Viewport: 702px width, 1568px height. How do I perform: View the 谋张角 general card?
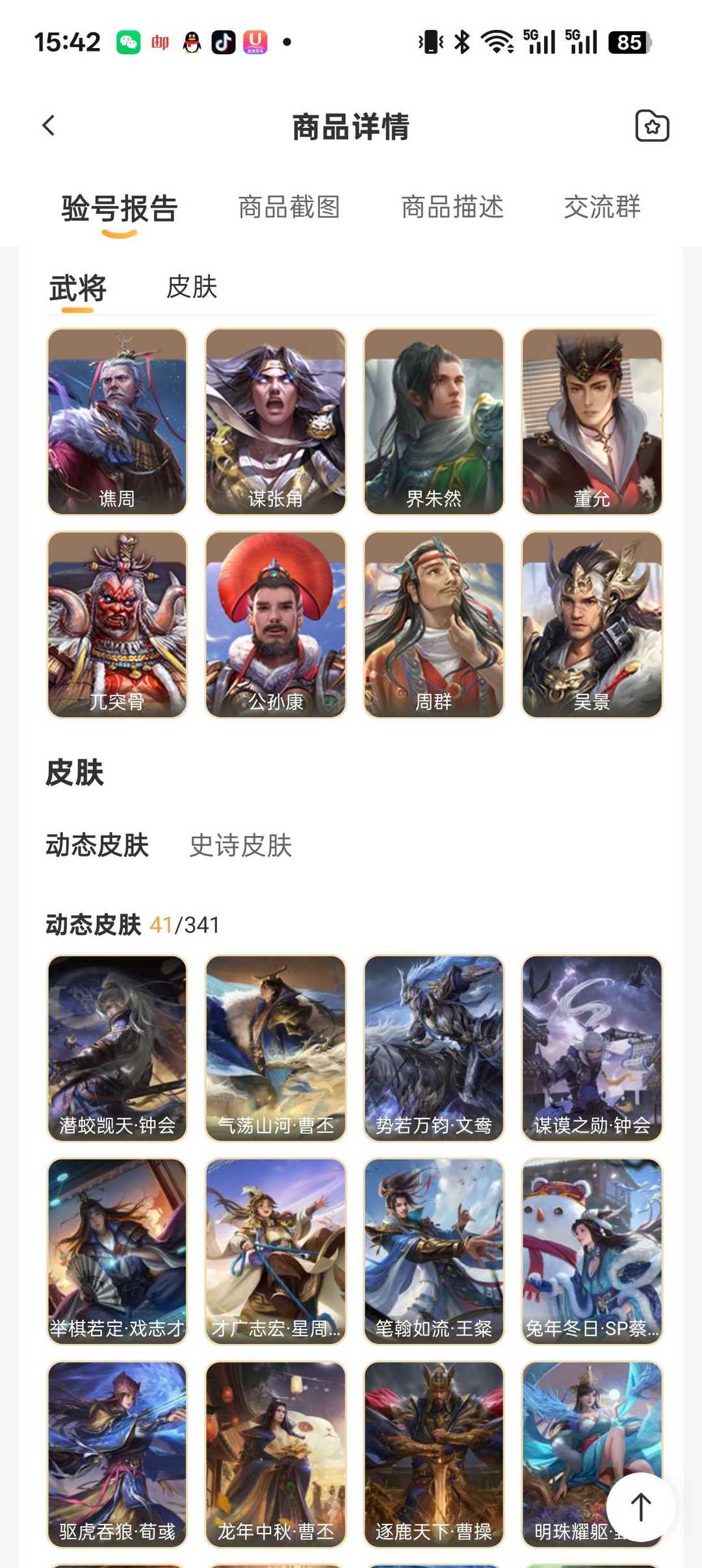276,422
